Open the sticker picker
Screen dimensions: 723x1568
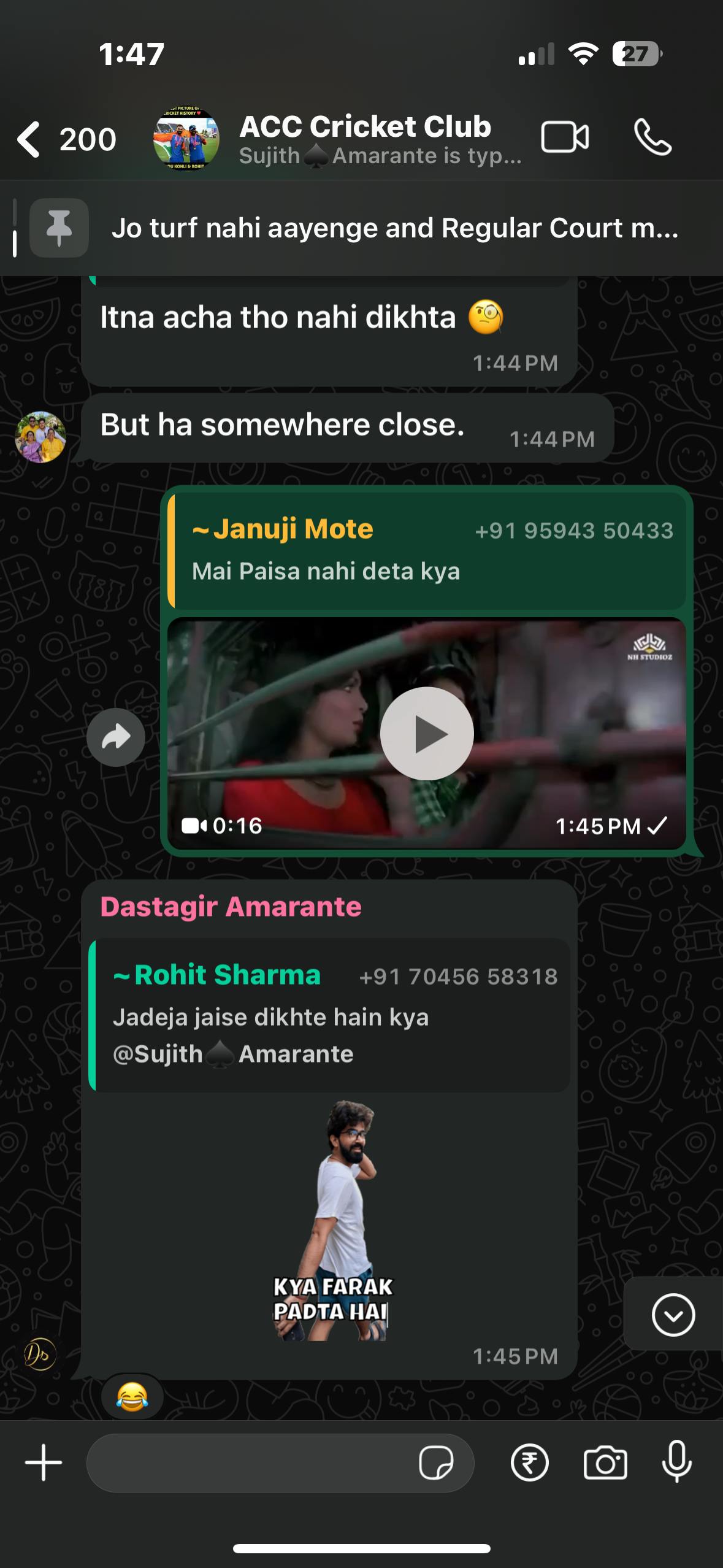click(436, 1462)
